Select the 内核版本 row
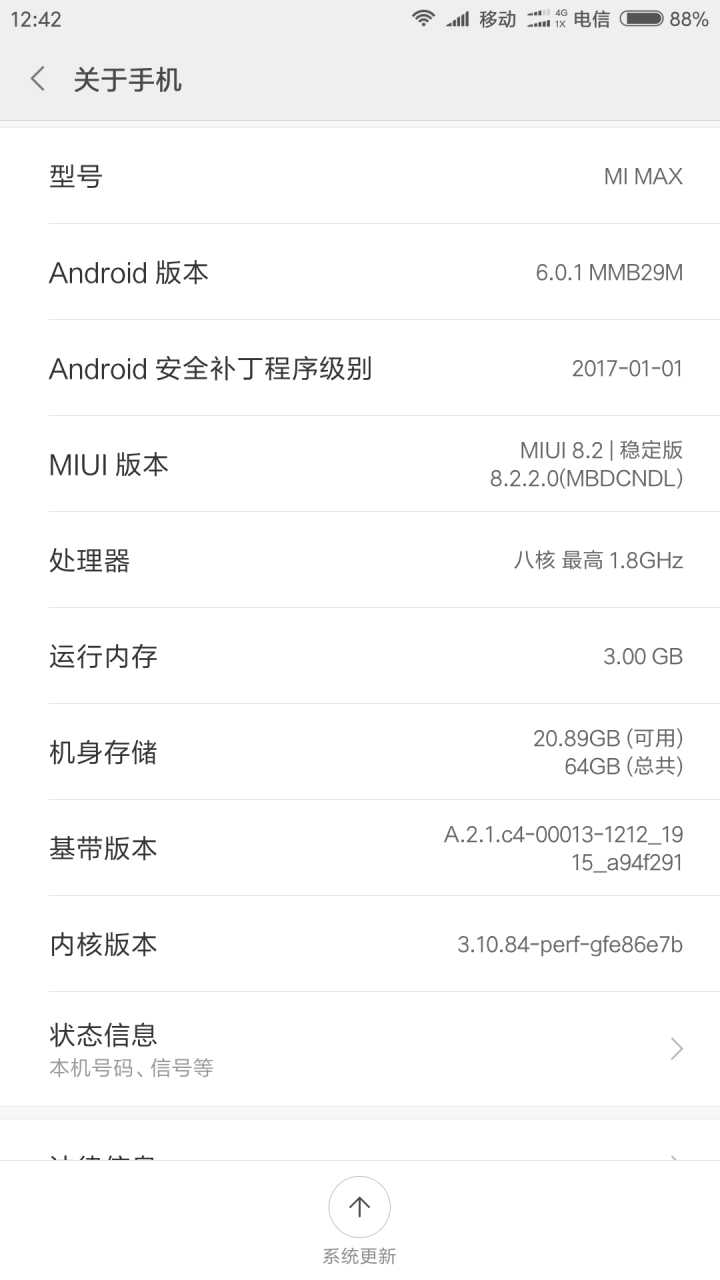Screen dimensions: 720x1280 click(360, 944)
